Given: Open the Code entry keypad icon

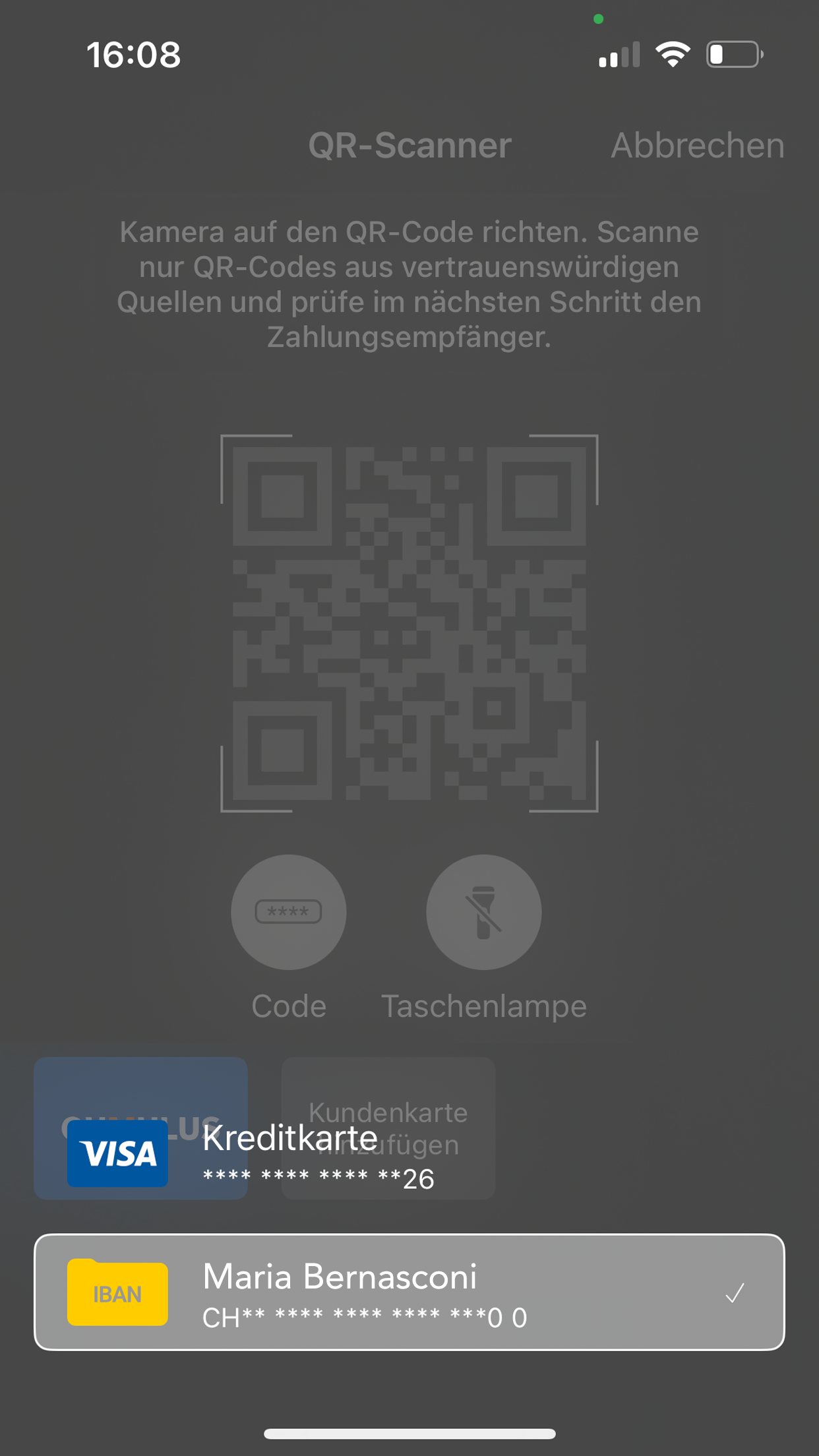Looking at the screenshot, I should (288, 912).
